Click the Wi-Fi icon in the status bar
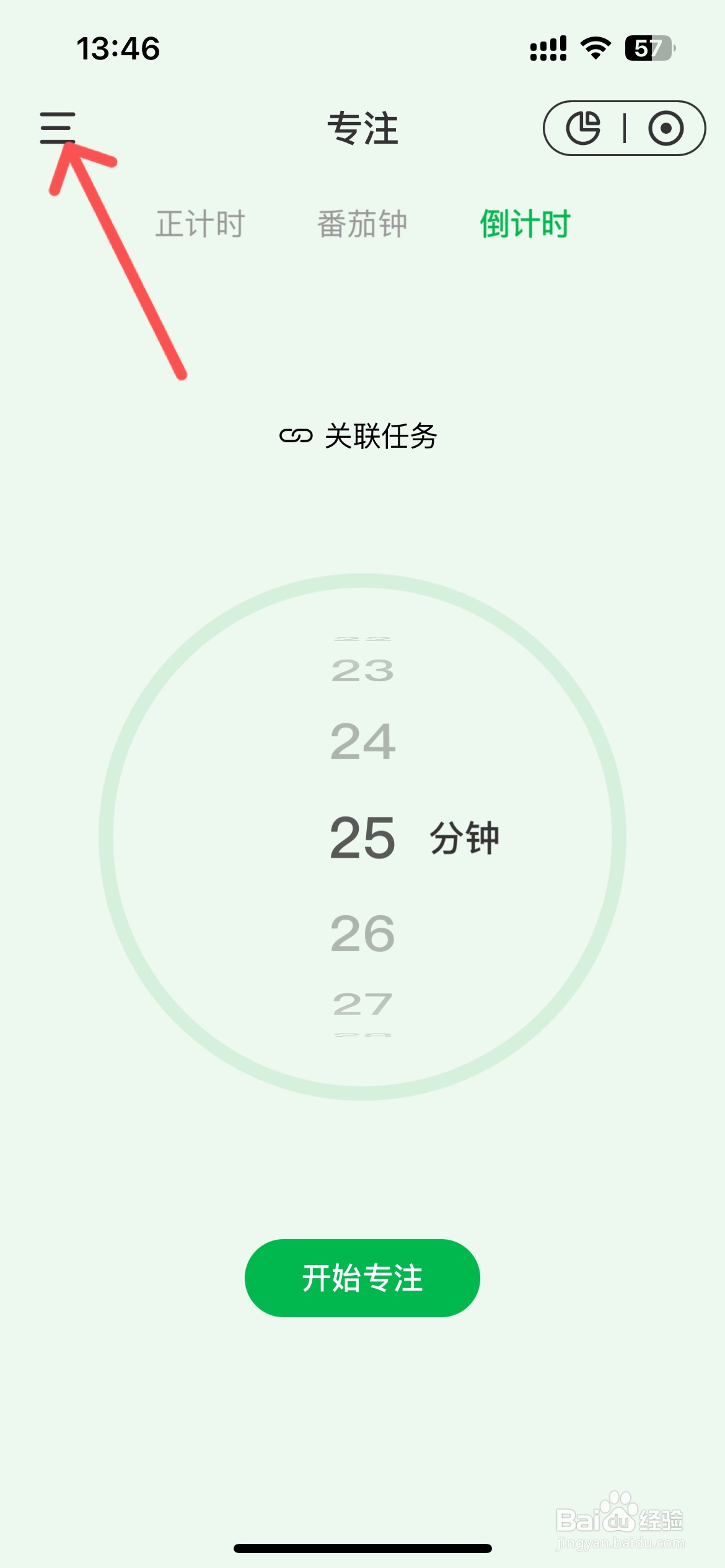Image resolution: width=725 pixels, height=1568 pixels. [595, 46]
